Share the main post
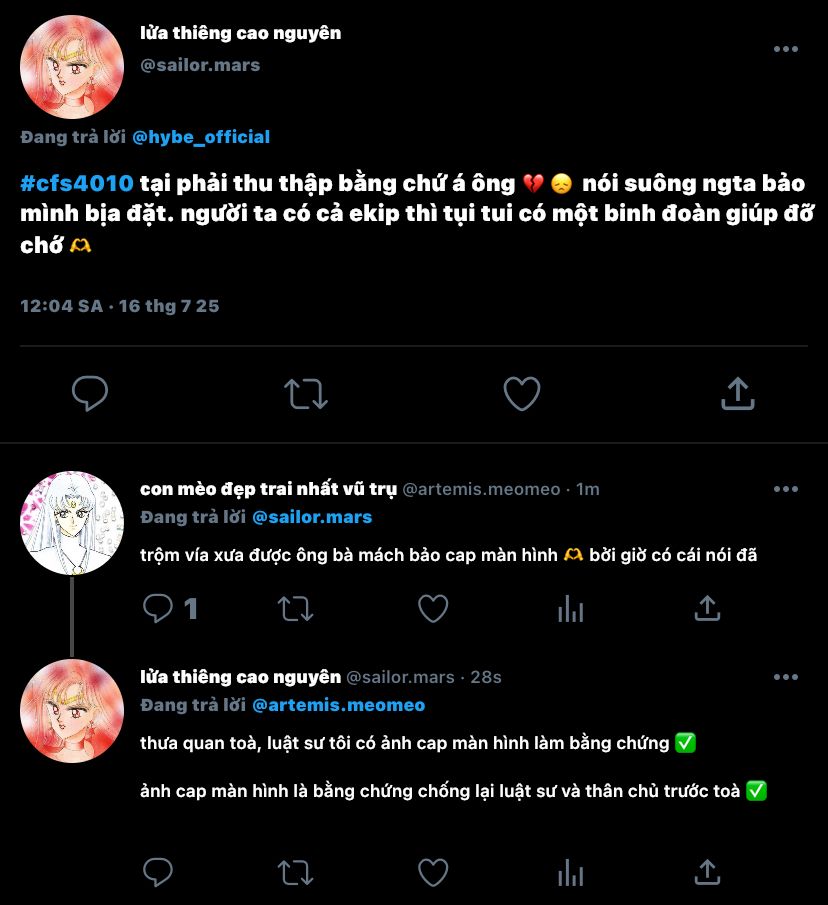The width and height of the screenshot is (828, 905). (737, 394)
